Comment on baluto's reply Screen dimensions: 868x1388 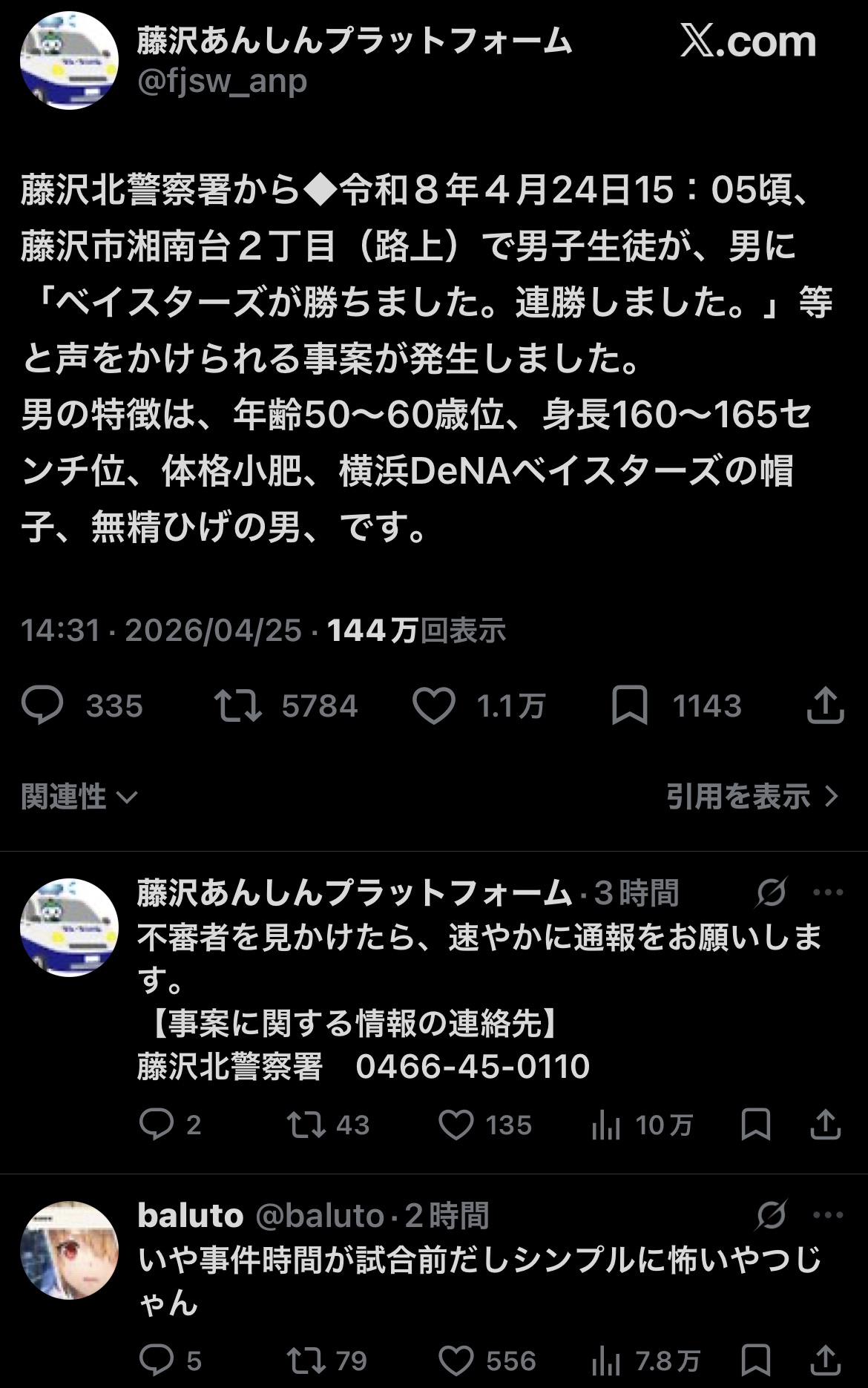pyautogui.click(x=157, y=1361)
